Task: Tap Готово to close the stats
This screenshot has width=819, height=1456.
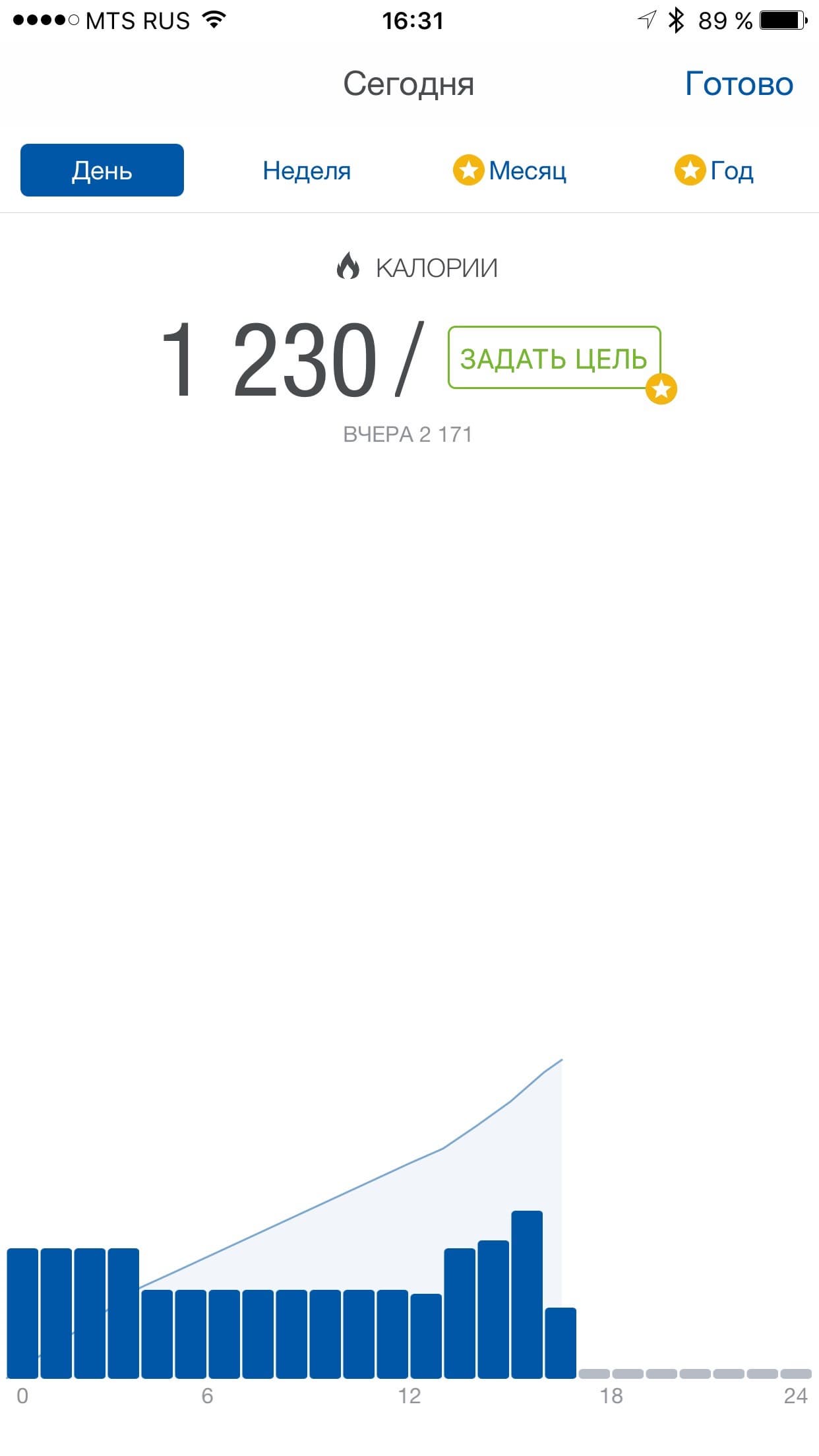Action: (739, 84)
